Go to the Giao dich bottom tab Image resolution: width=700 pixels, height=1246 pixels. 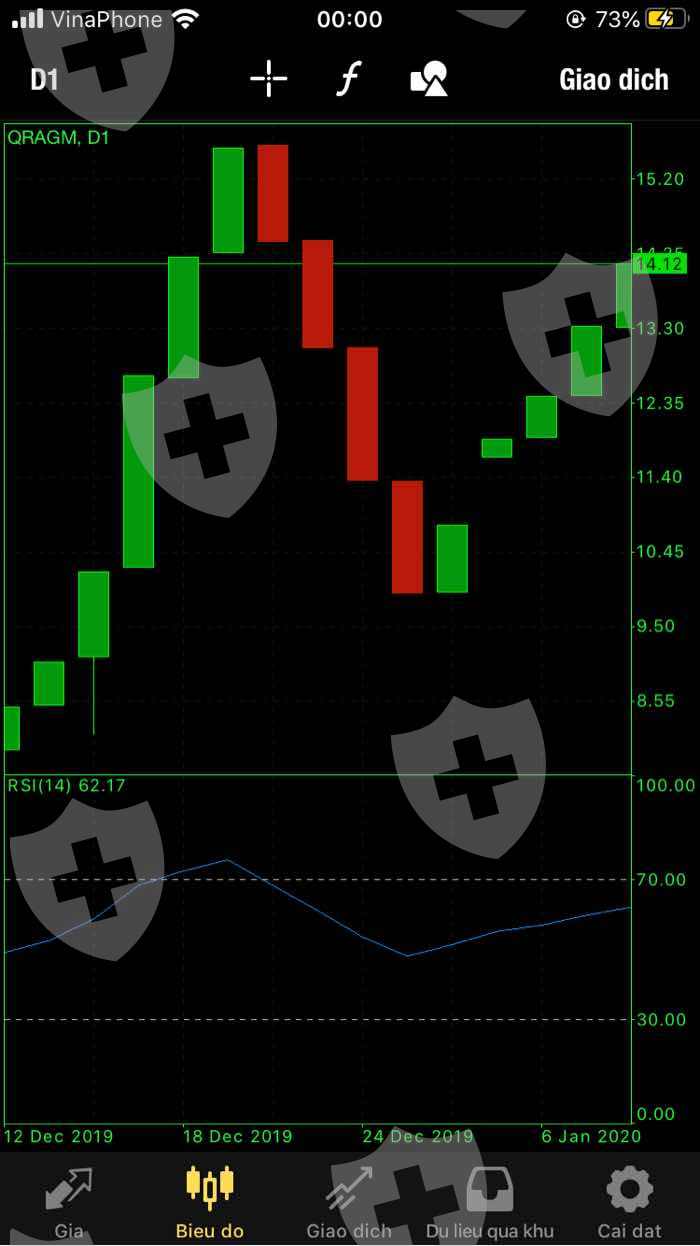tap(349, 1201)
